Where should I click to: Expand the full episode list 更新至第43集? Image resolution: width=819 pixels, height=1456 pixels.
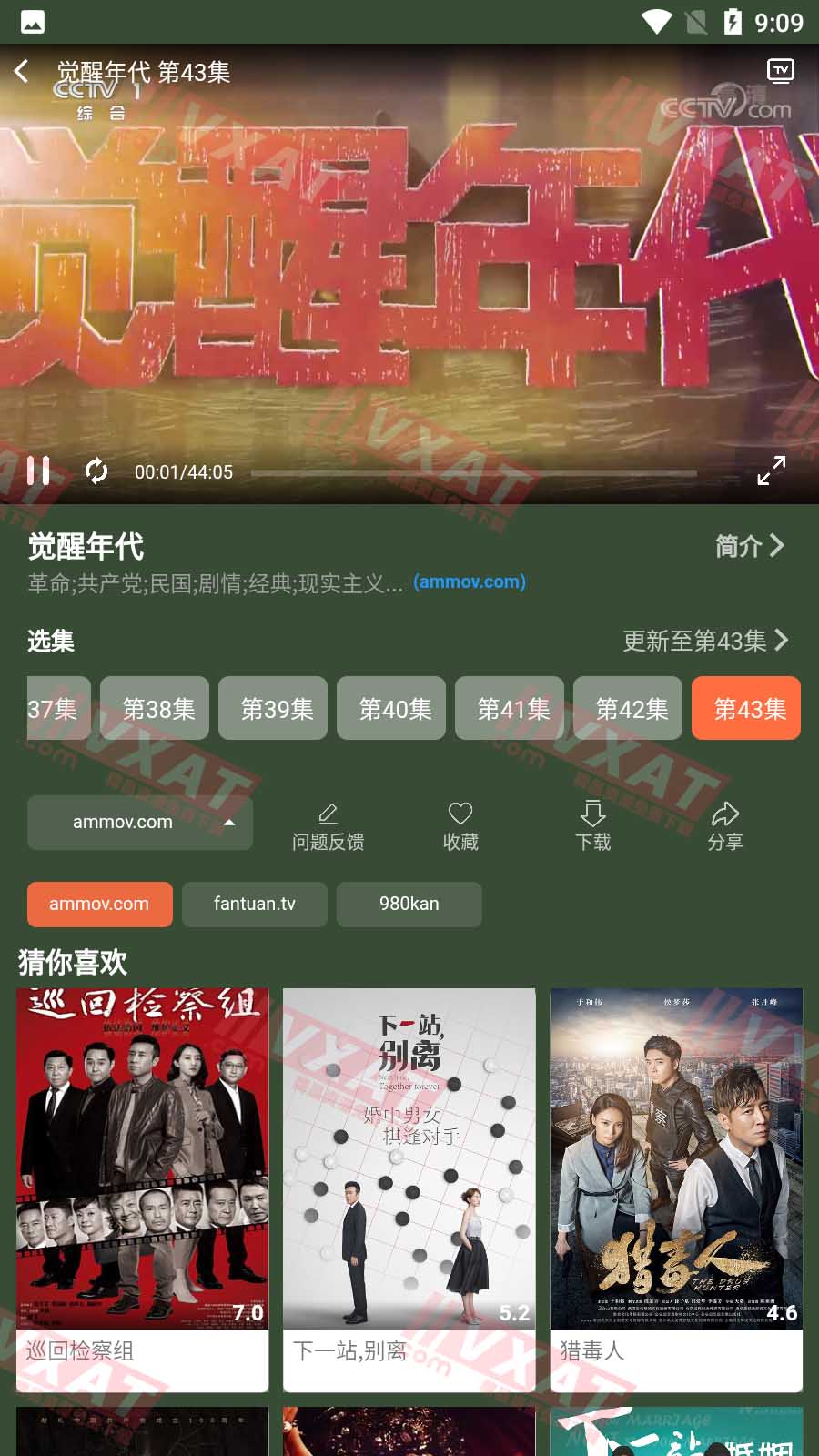[x=705, y=641]
